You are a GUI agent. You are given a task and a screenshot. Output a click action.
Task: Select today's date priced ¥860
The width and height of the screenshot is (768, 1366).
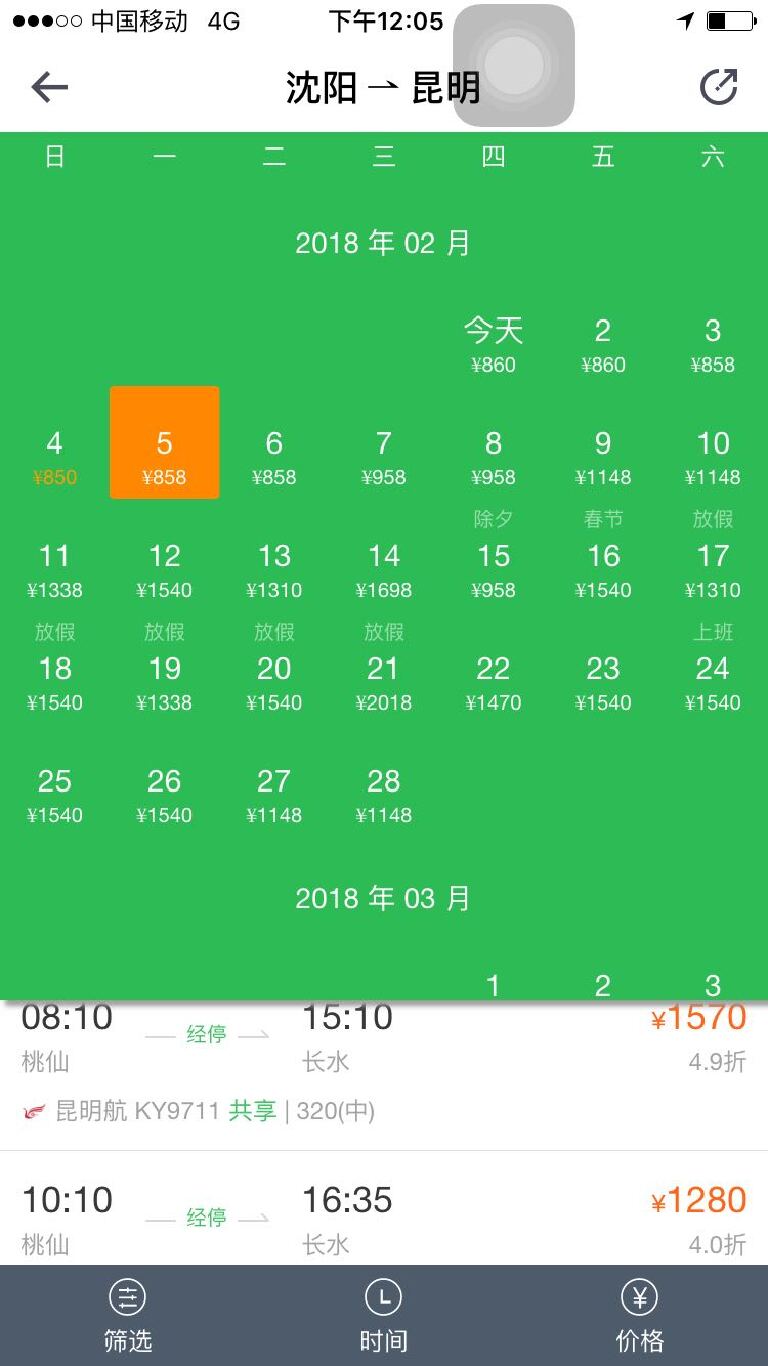point(493,344)
